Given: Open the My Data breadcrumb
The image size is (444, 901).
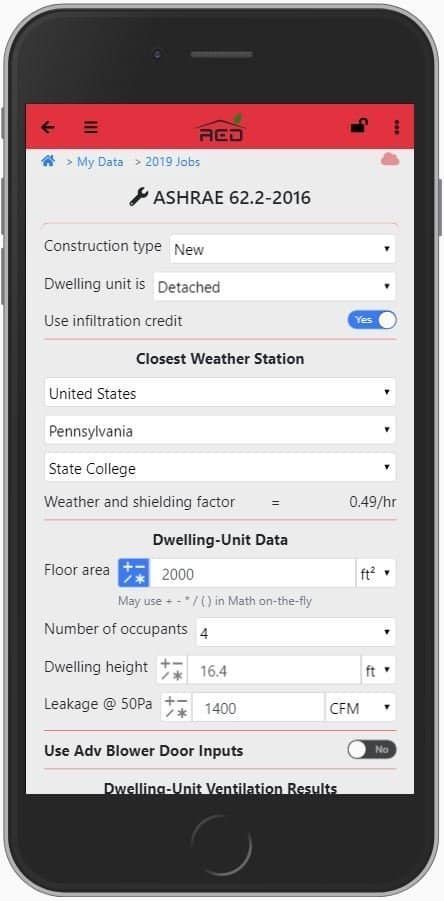Looking at the screenshot, I should click(100, 162).
